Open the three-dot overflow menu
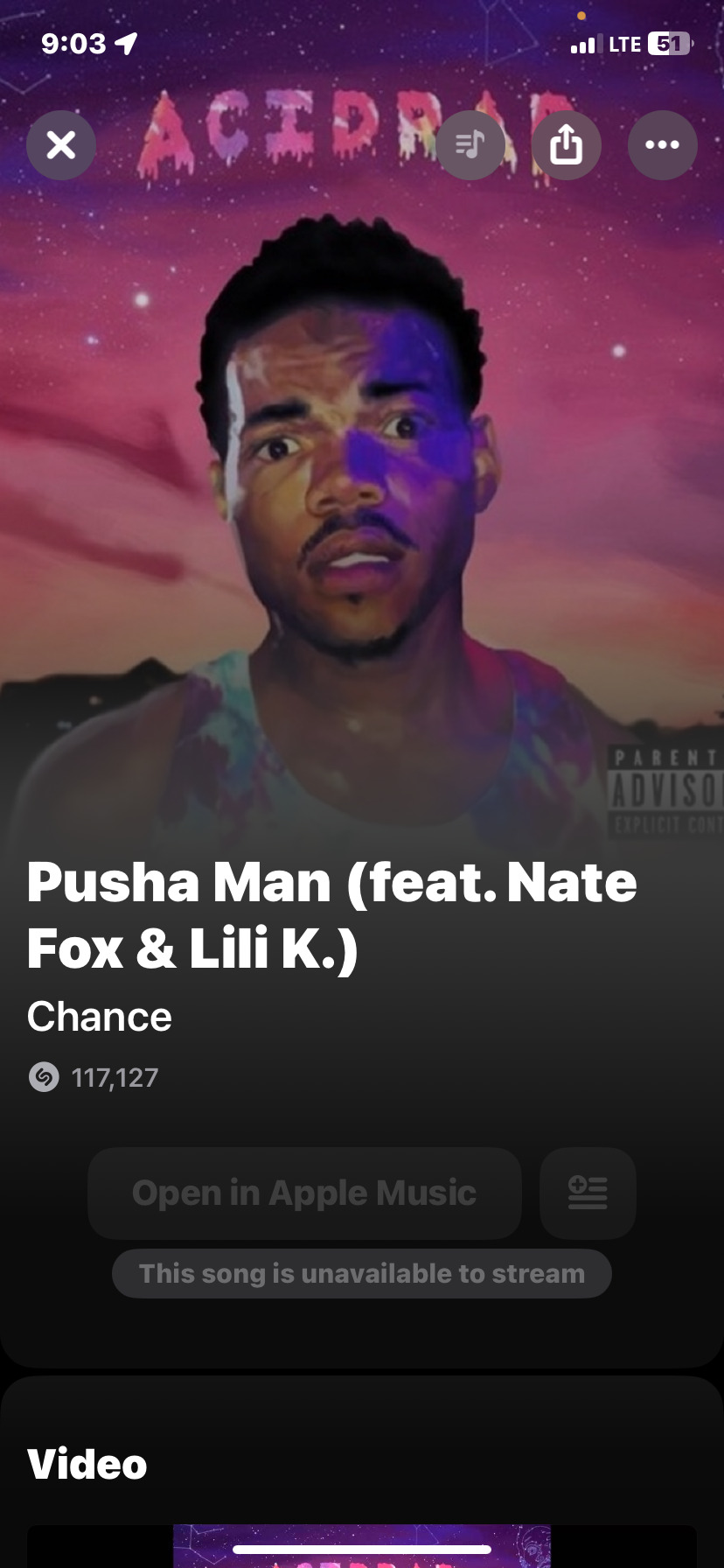724x1568 pixels. [x=662, y=145]
